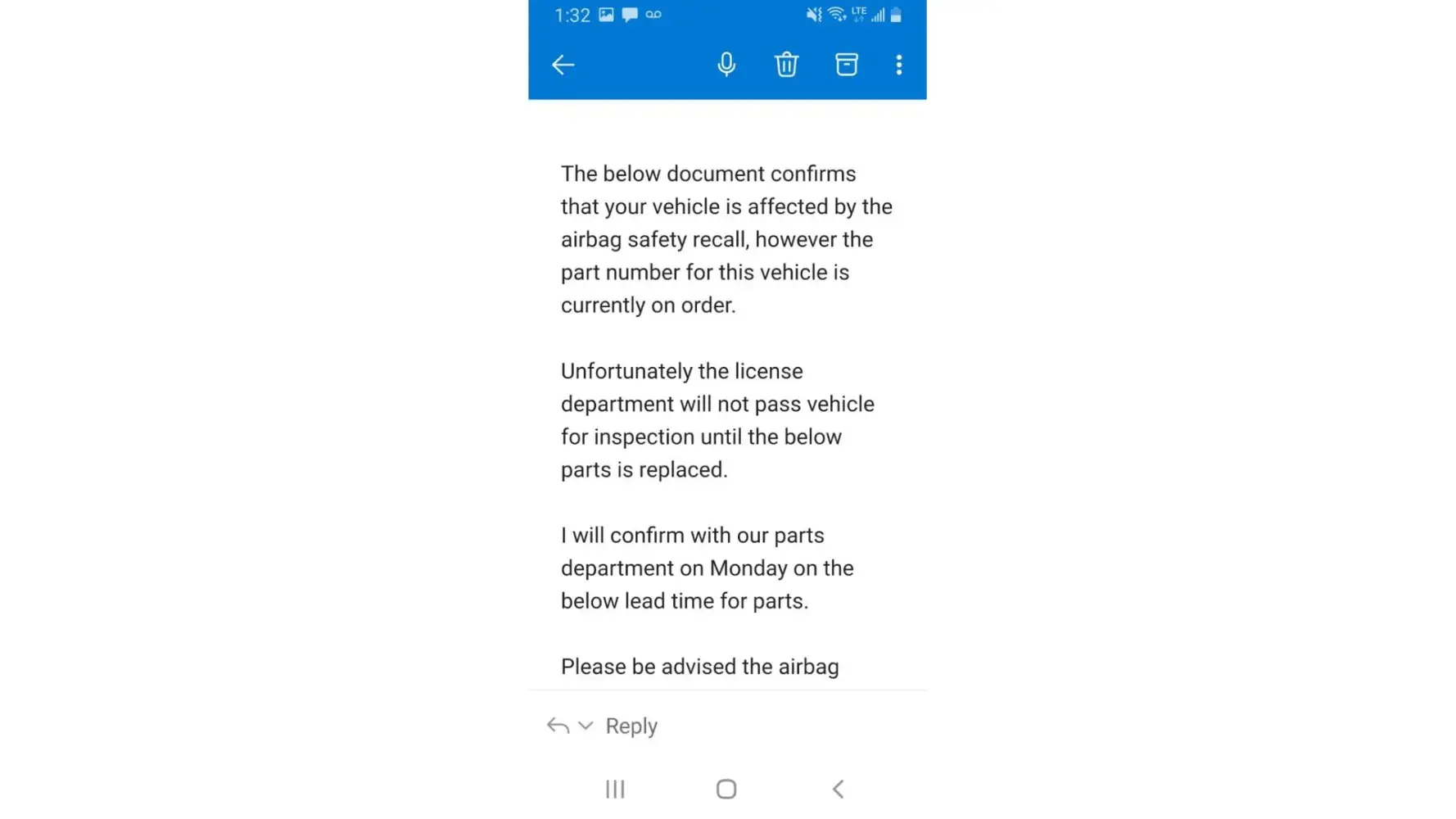Viewport: 1456px width, 819px height.
Task: Reply to this email
Action: (x=631, y=726)
